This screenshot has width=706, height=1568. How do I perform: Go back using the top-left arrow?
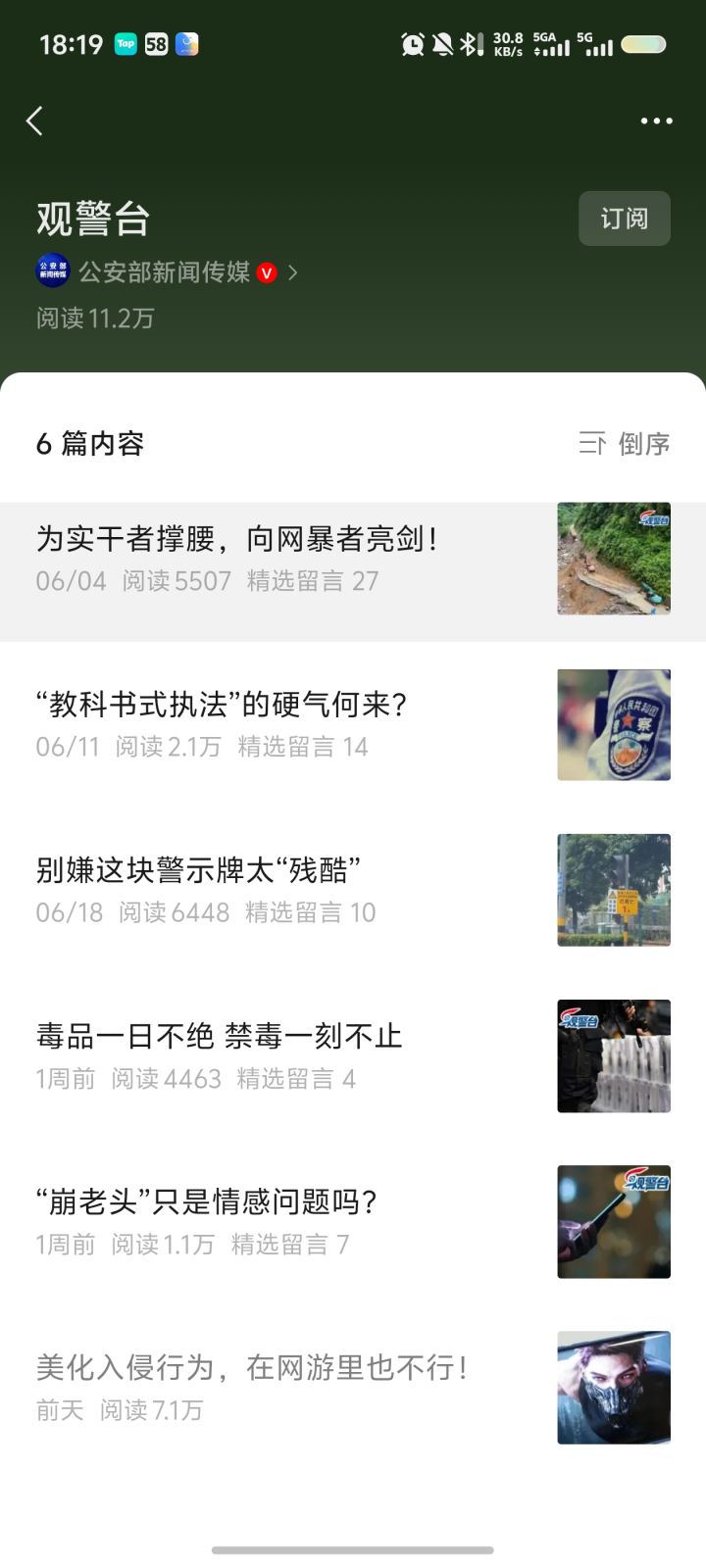click(x=35, y=121)
